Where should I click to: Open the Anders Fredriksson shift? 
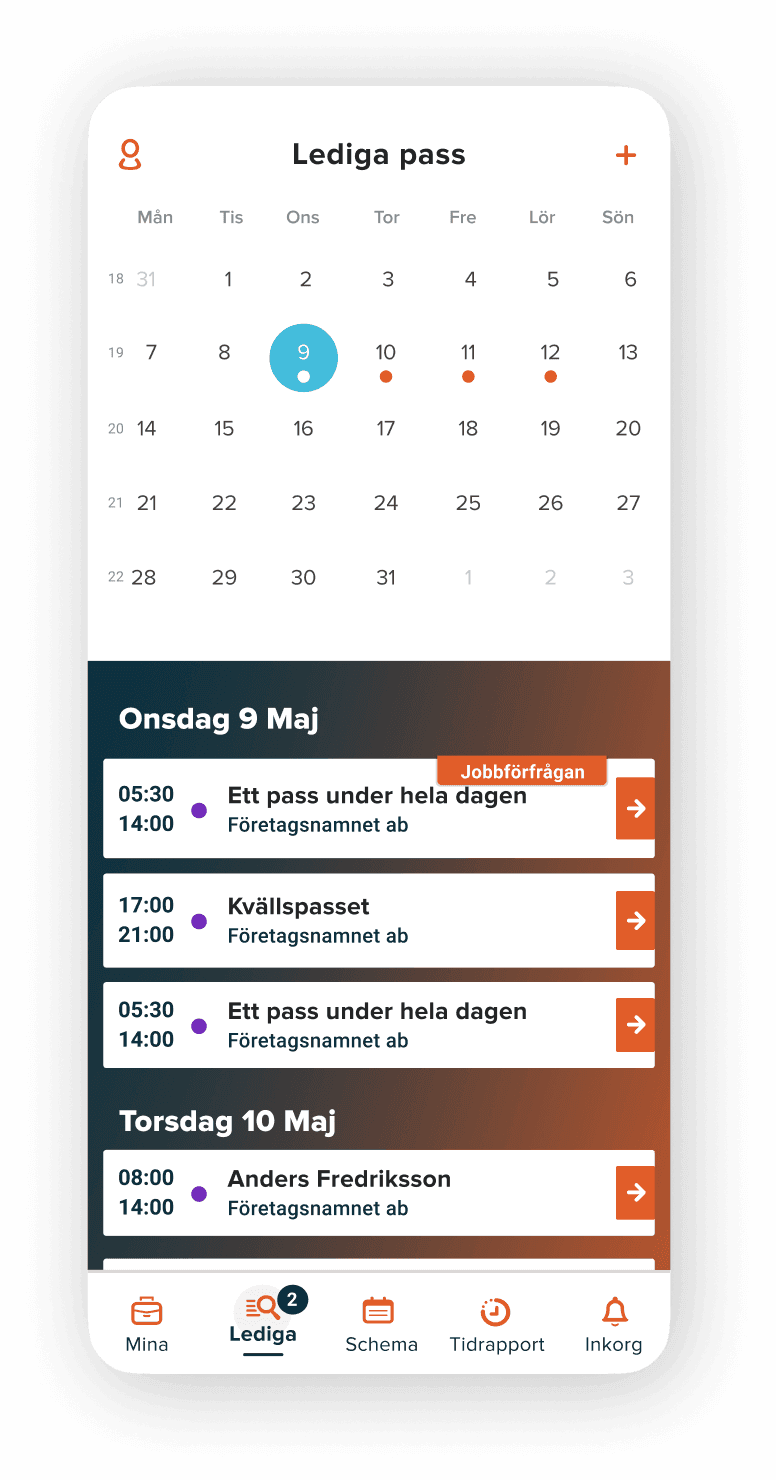point(360,1193)
